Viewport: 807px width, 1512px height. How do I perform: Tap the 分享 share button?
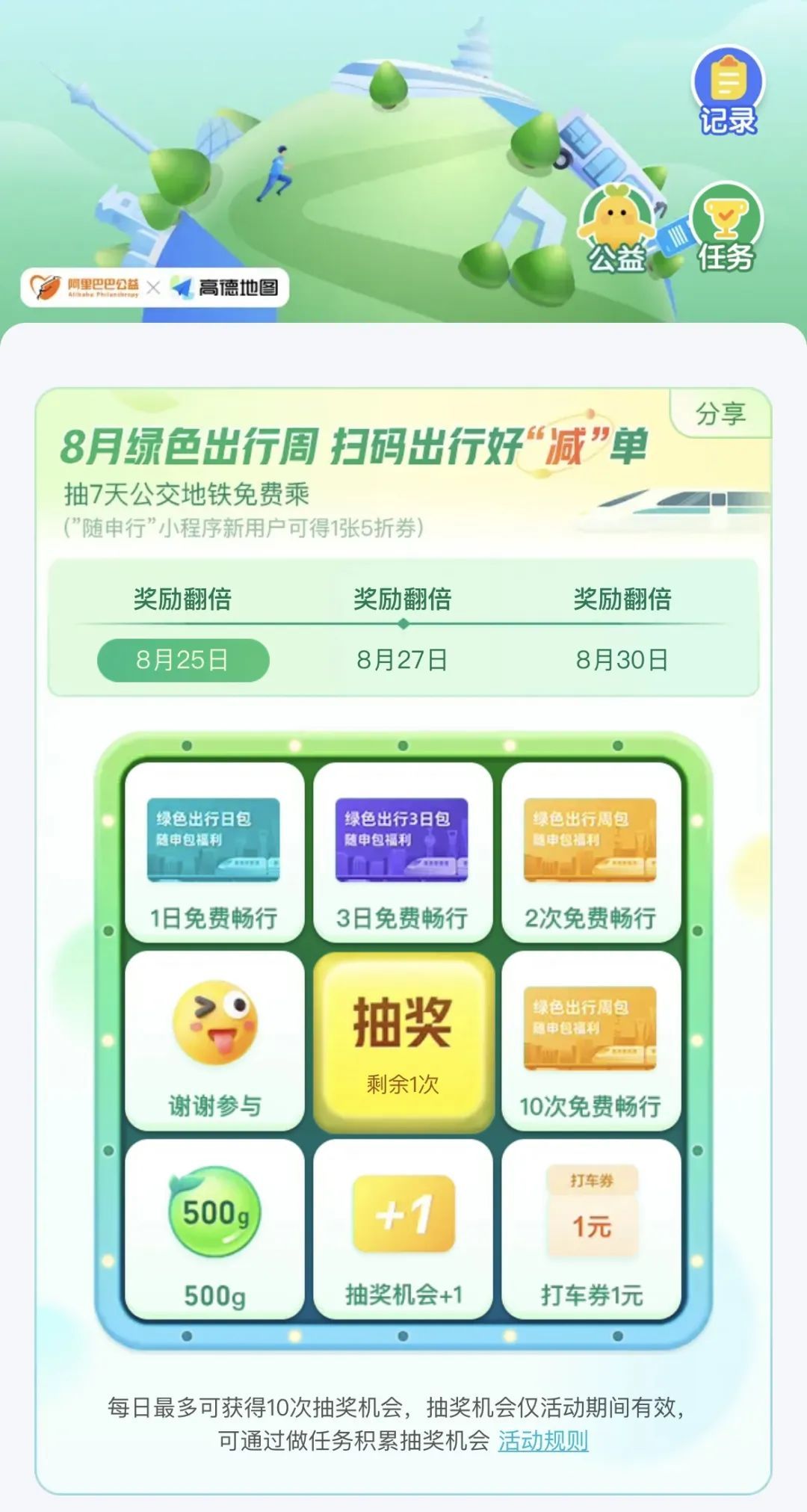pyautogui.click(x=721, y=413)
